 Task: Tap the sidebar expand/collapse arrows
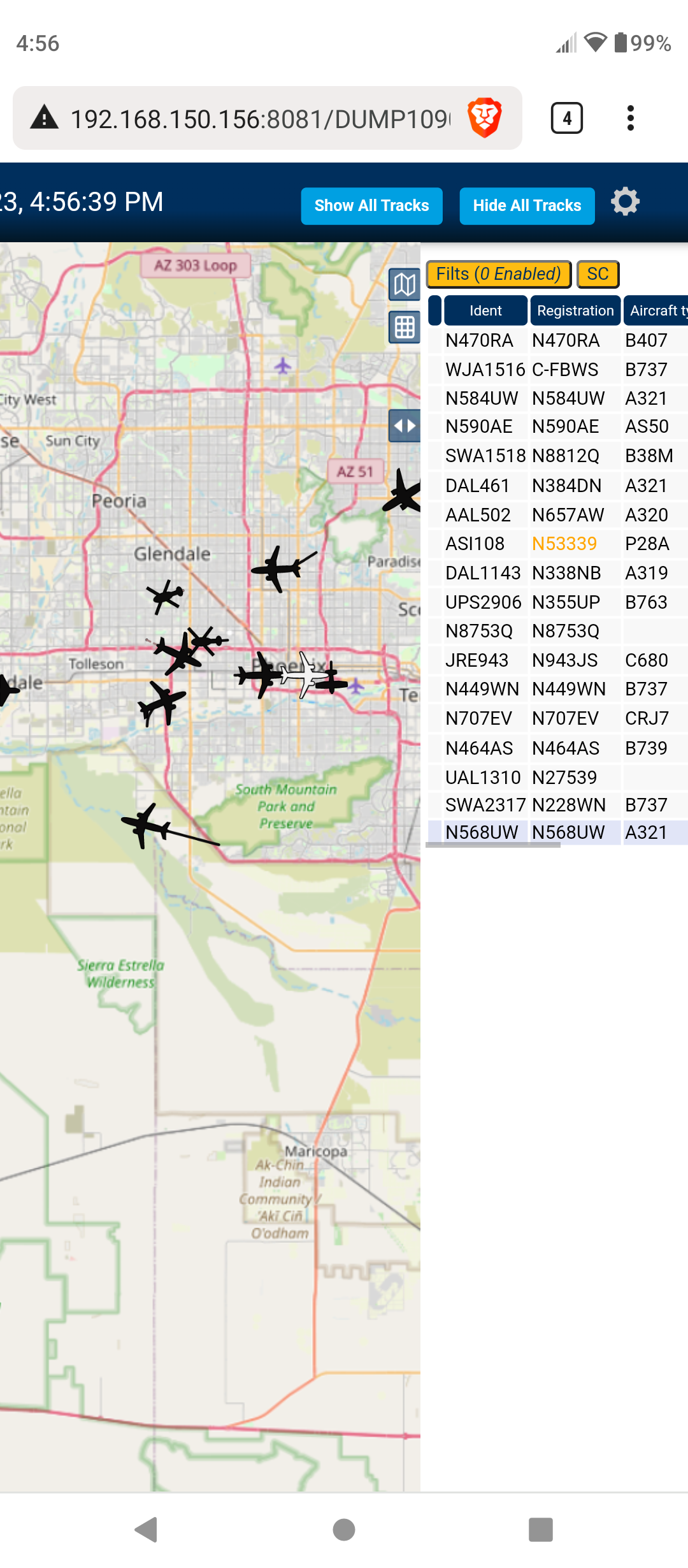[x=405, y=426]
